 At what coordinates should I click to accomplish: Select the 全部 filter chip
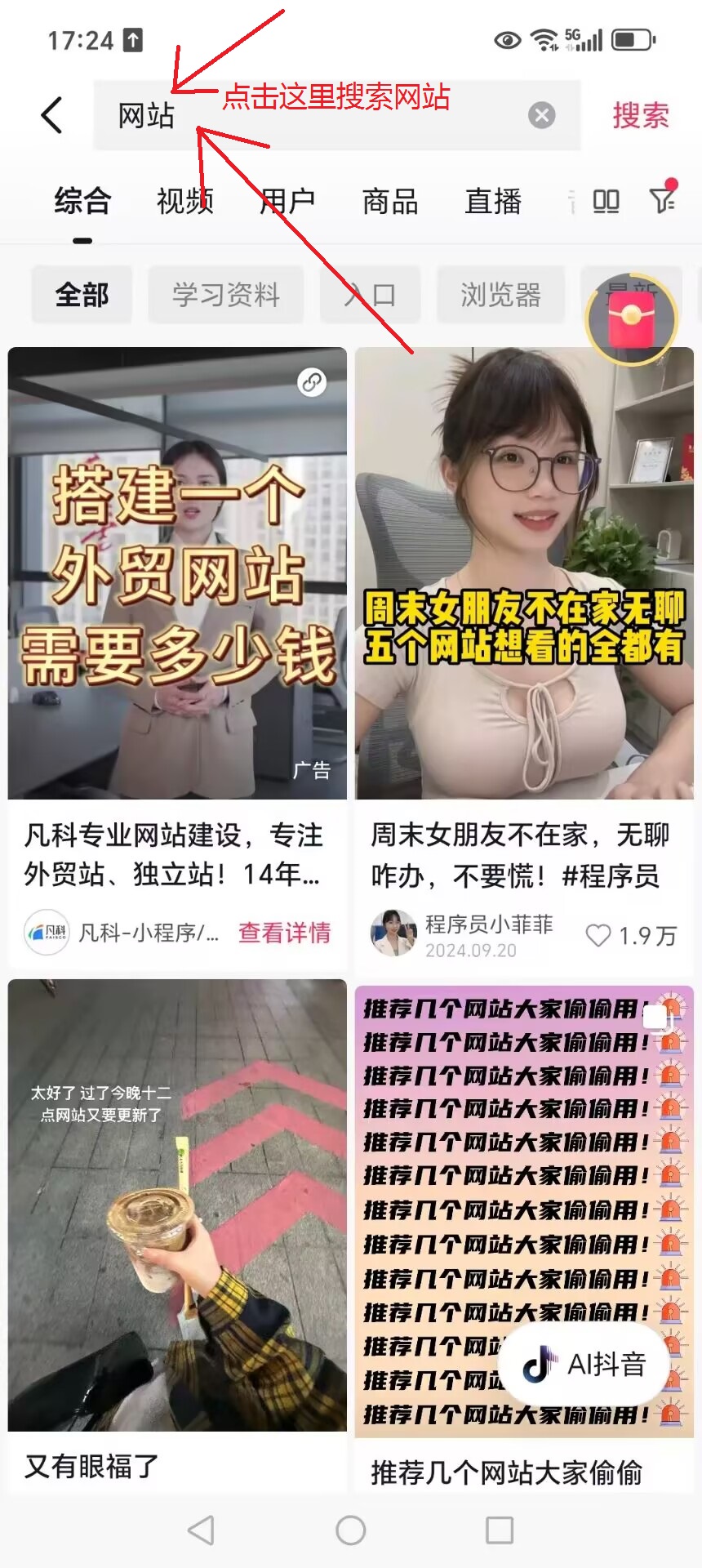[x=81, y=296]
